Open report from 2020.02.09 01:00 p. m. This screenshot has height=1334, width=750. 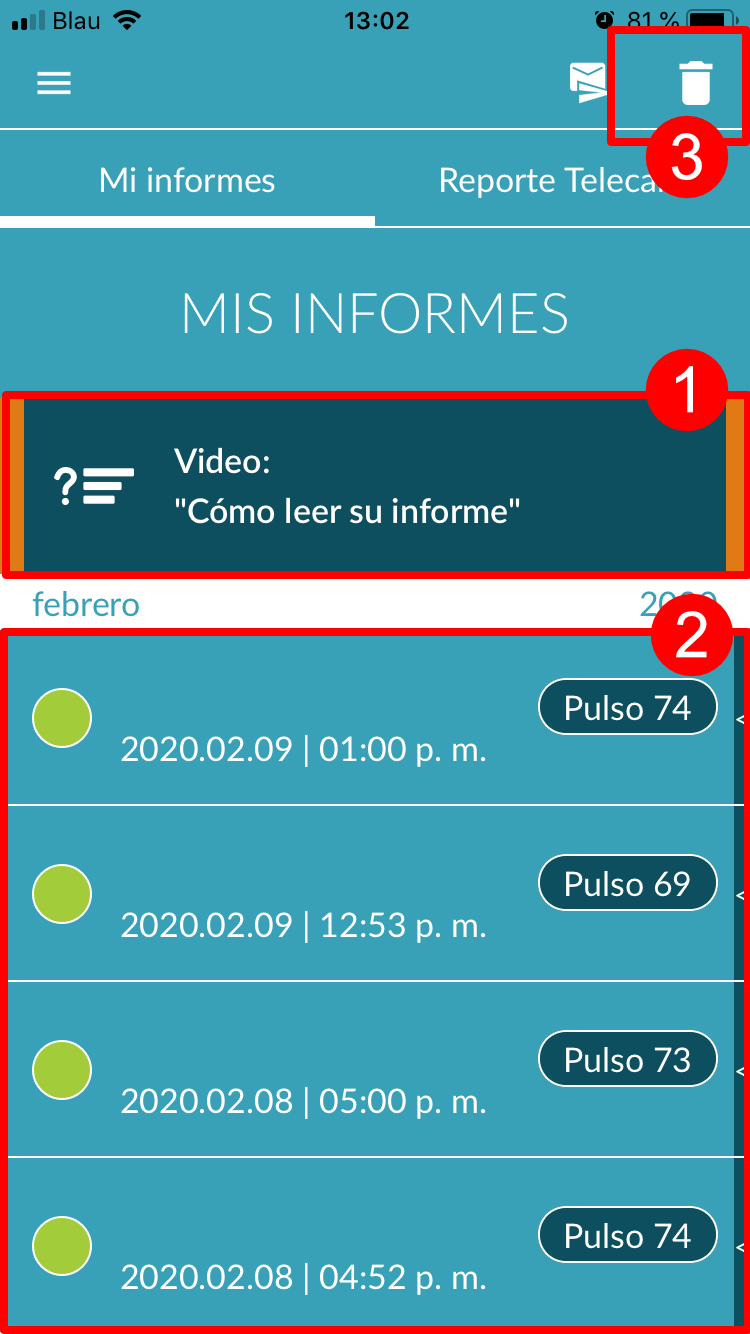pos(375,717)
